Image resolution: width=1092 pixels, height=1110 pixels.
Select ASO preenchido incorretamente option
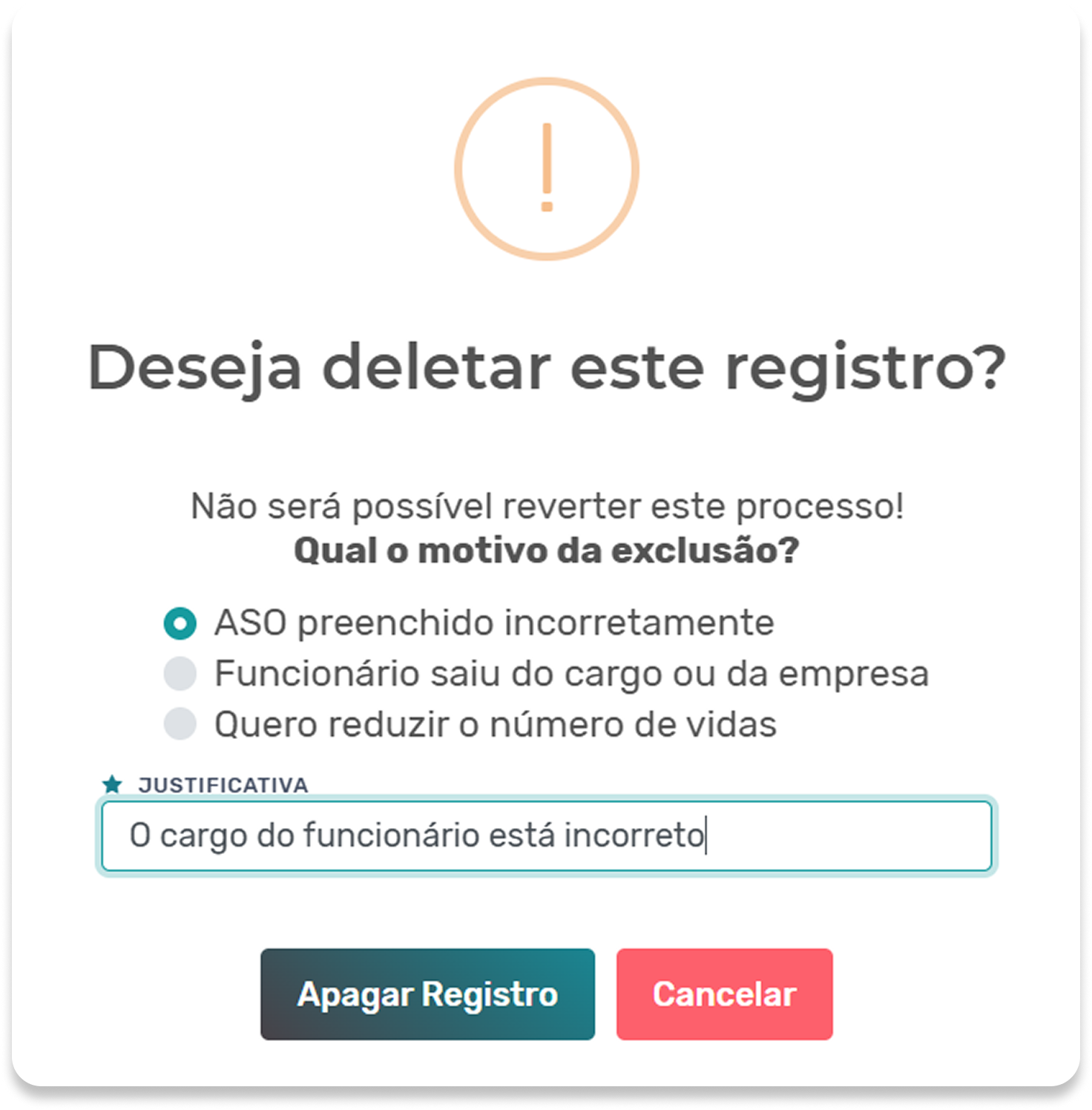[x=180, y=623]
